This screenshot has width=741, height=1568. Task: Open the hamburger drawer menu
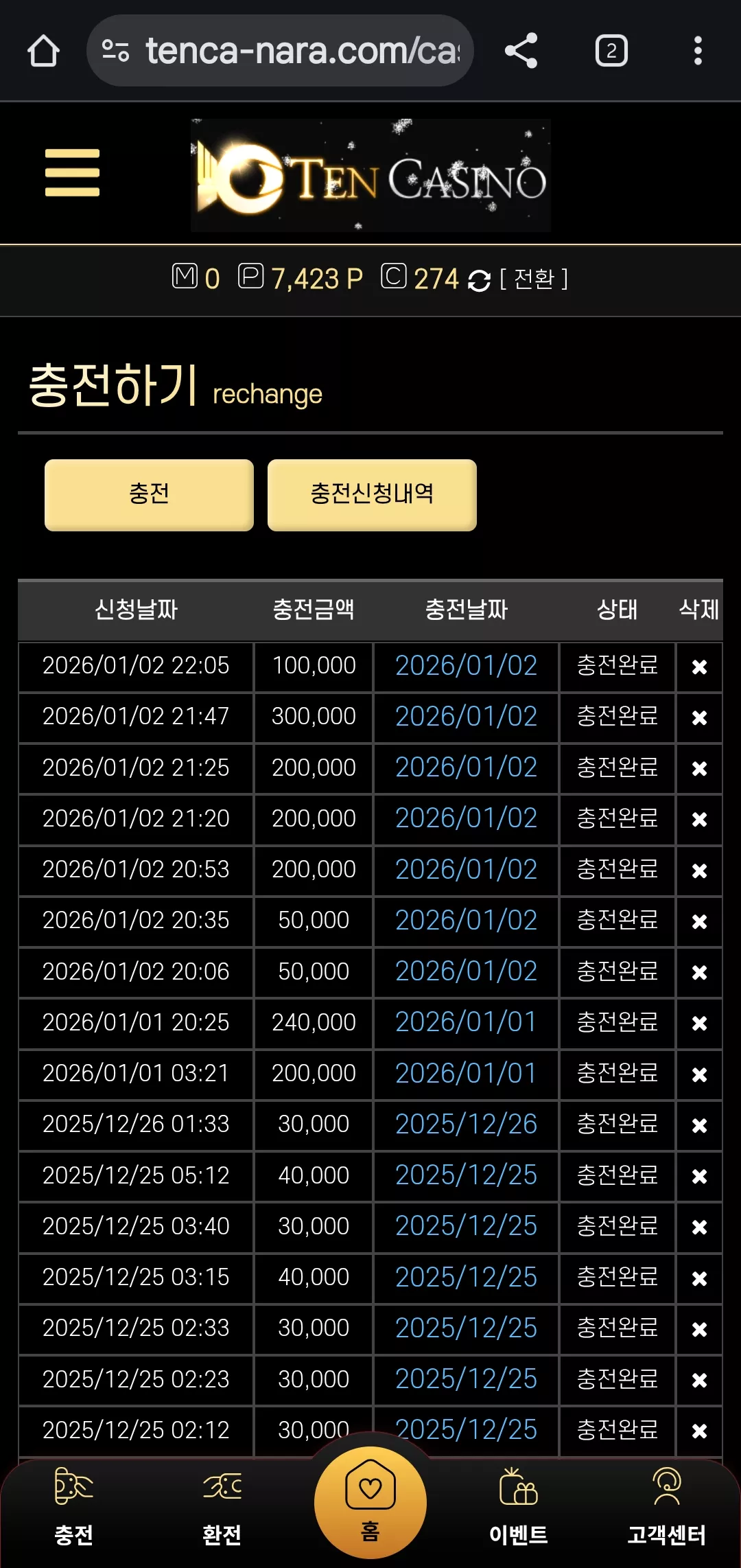72,172
